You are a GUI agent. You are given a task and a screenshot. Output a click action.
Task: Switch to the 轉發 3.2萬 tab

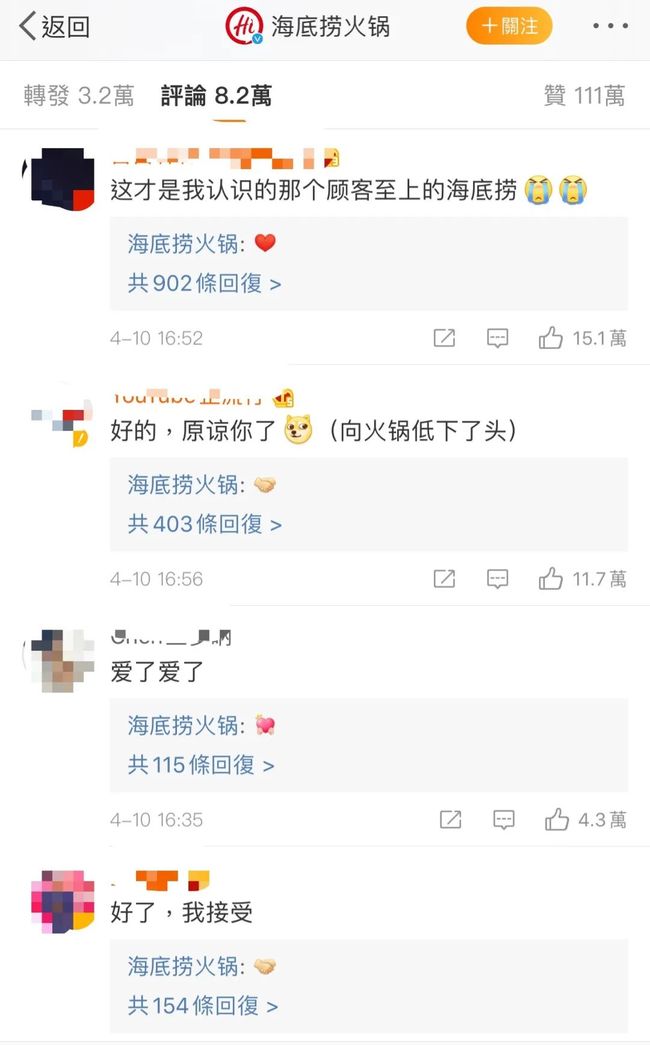pyautogui.click(x=79, y=95)
